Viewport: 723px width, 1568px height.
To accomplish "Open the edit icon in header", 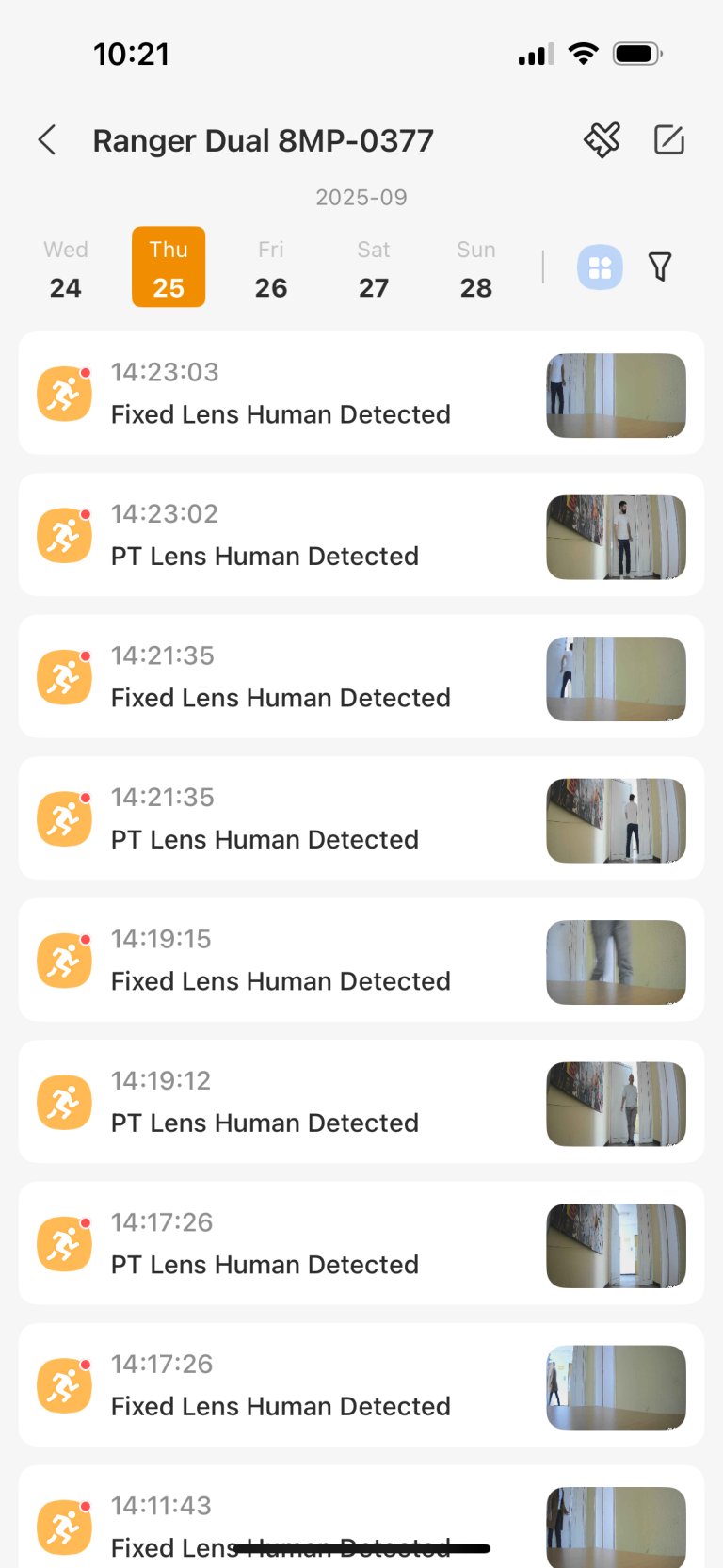I will [668, 140].
